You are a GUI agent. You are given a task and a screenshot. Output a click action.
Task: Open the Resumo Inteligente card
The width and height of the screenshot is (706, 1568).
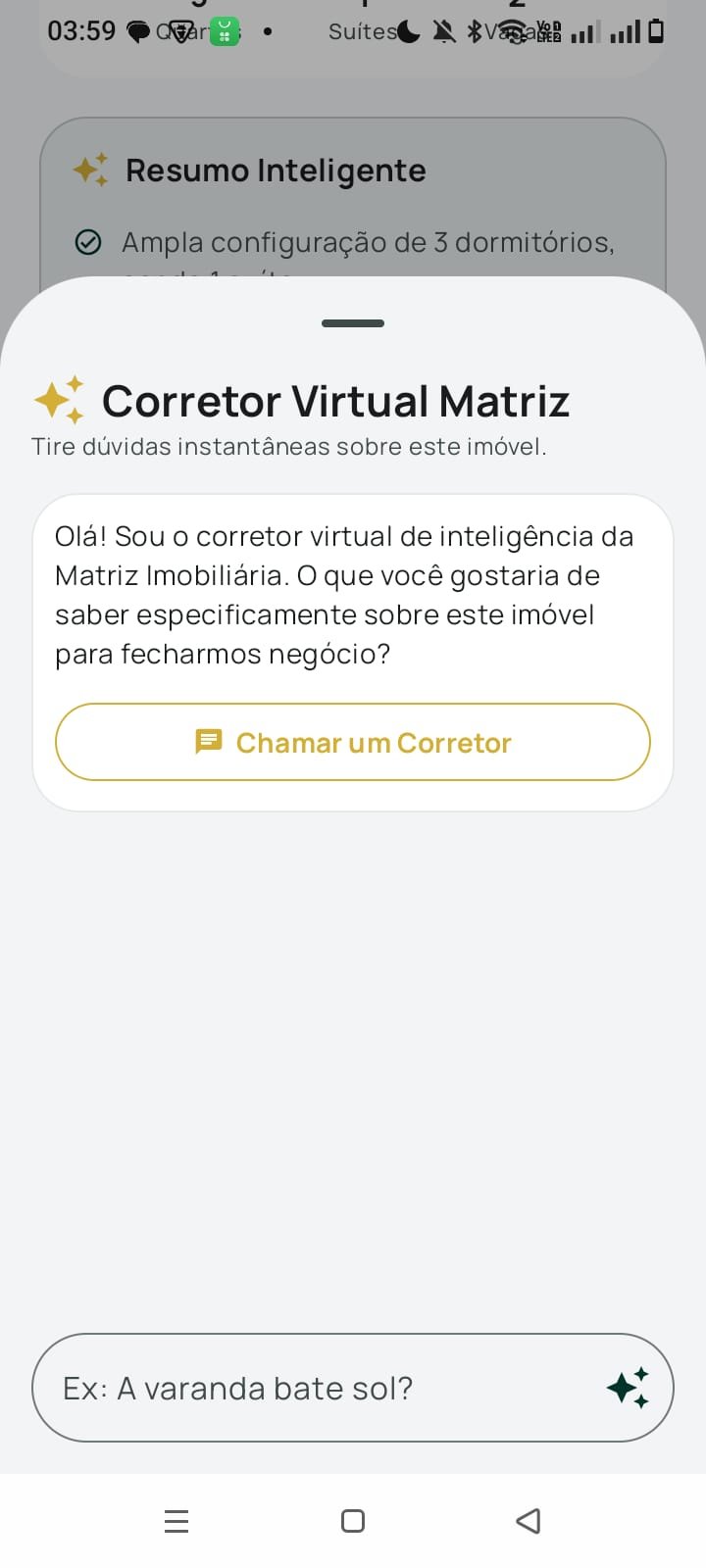tap(353, 196)
